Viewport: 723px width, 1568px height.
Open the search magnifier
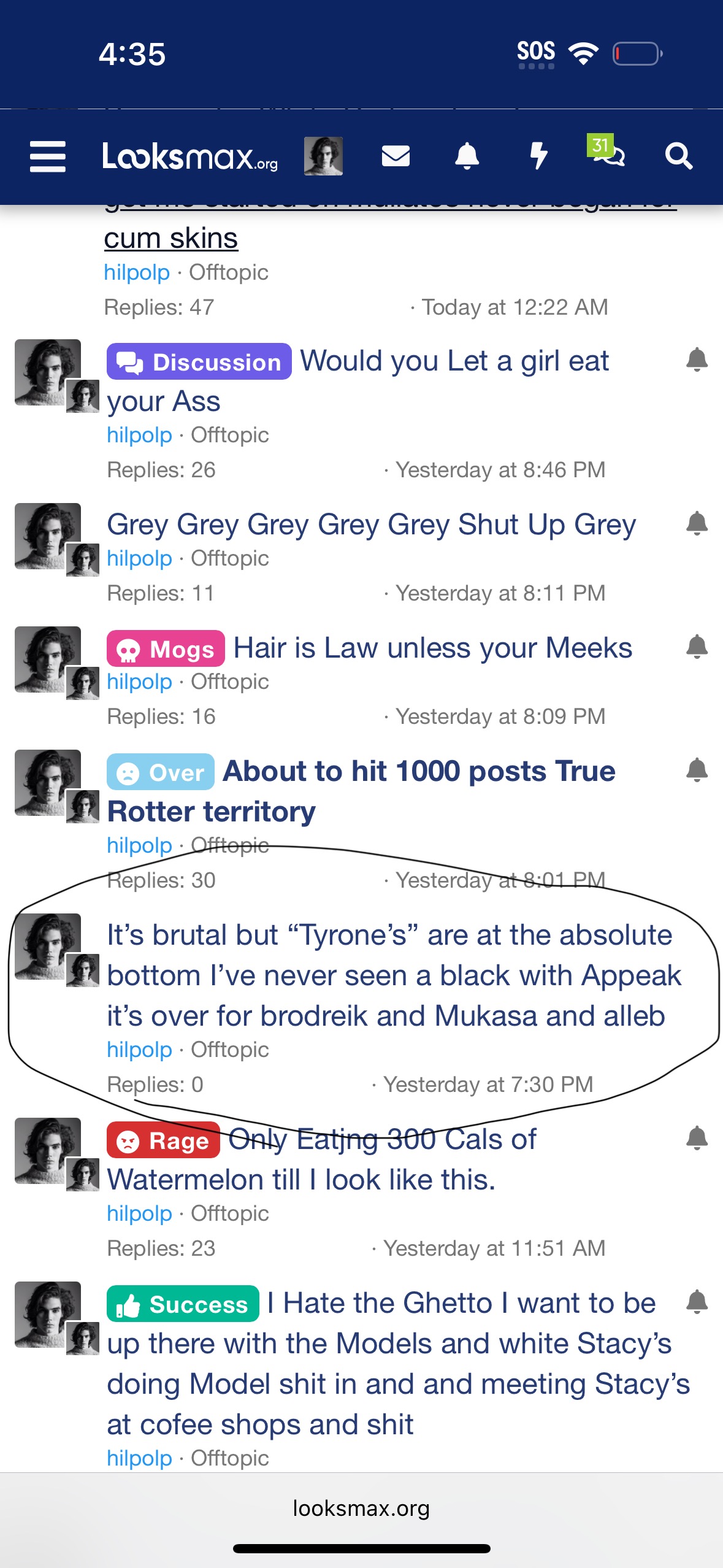click(x=679, y=156)
